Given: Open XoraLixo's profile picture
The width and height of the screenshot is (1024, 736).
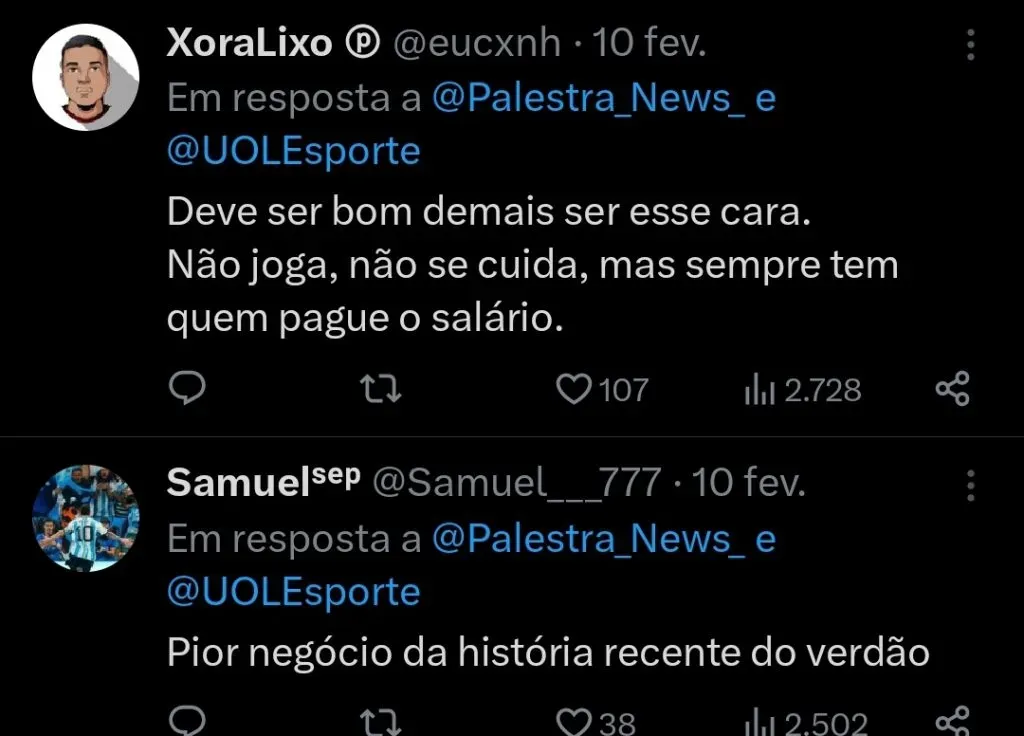Looking at the screenshot, I should pos(85,78).
